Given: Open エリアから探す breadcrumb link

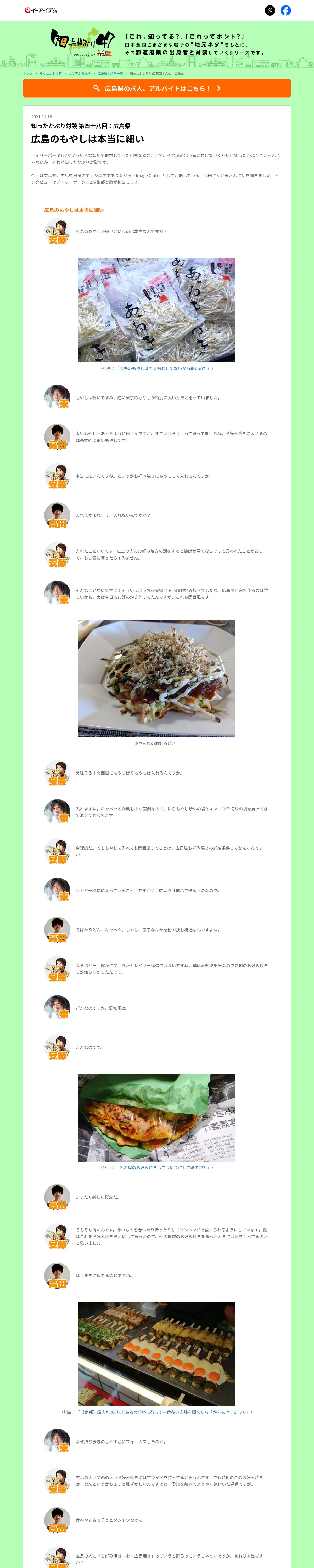Looking at the screenshot, I should [79, 74].
